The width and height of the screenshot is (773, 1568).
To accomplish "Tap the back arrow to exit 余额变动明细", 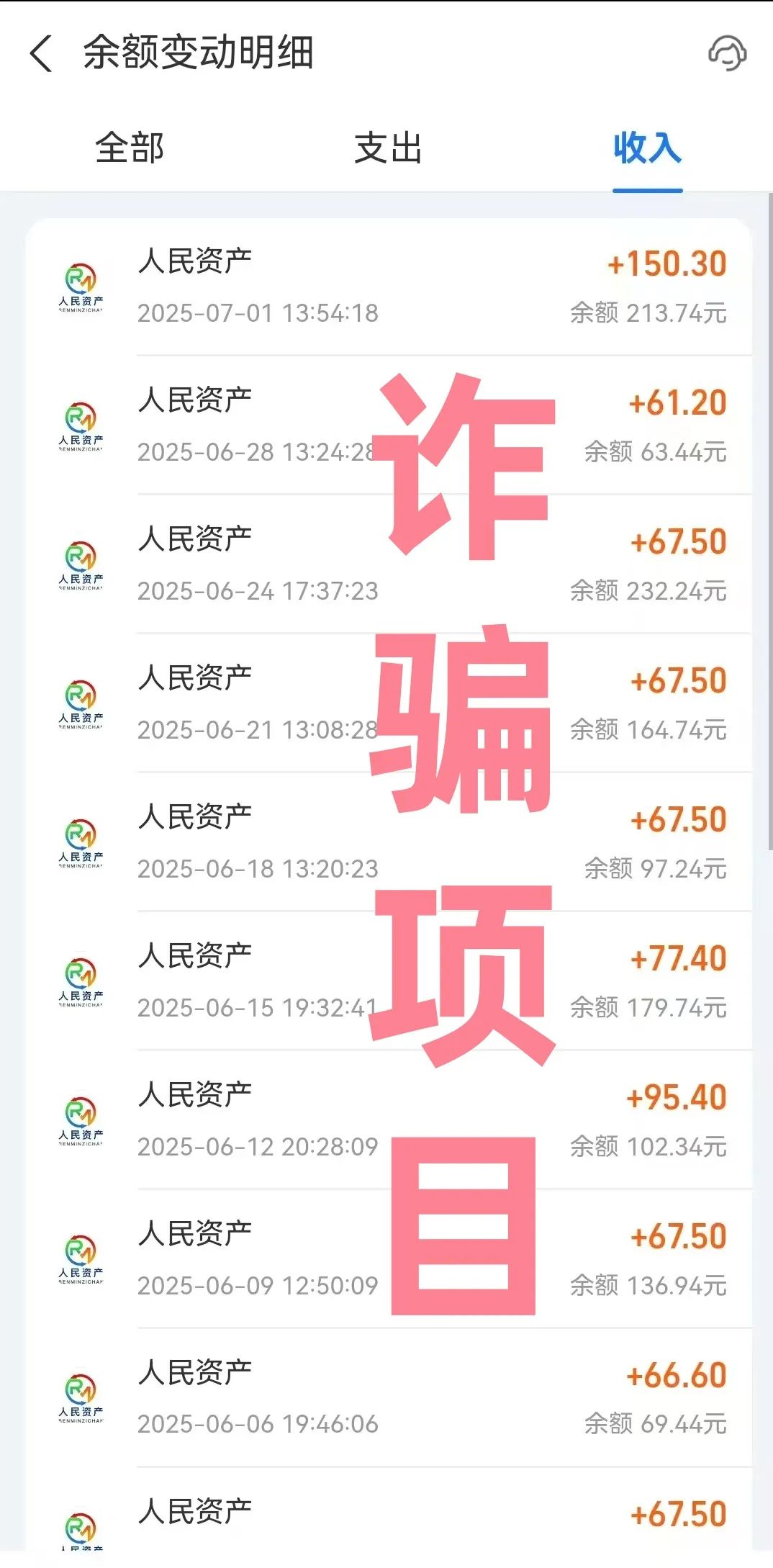I will [x=40, y=54].
